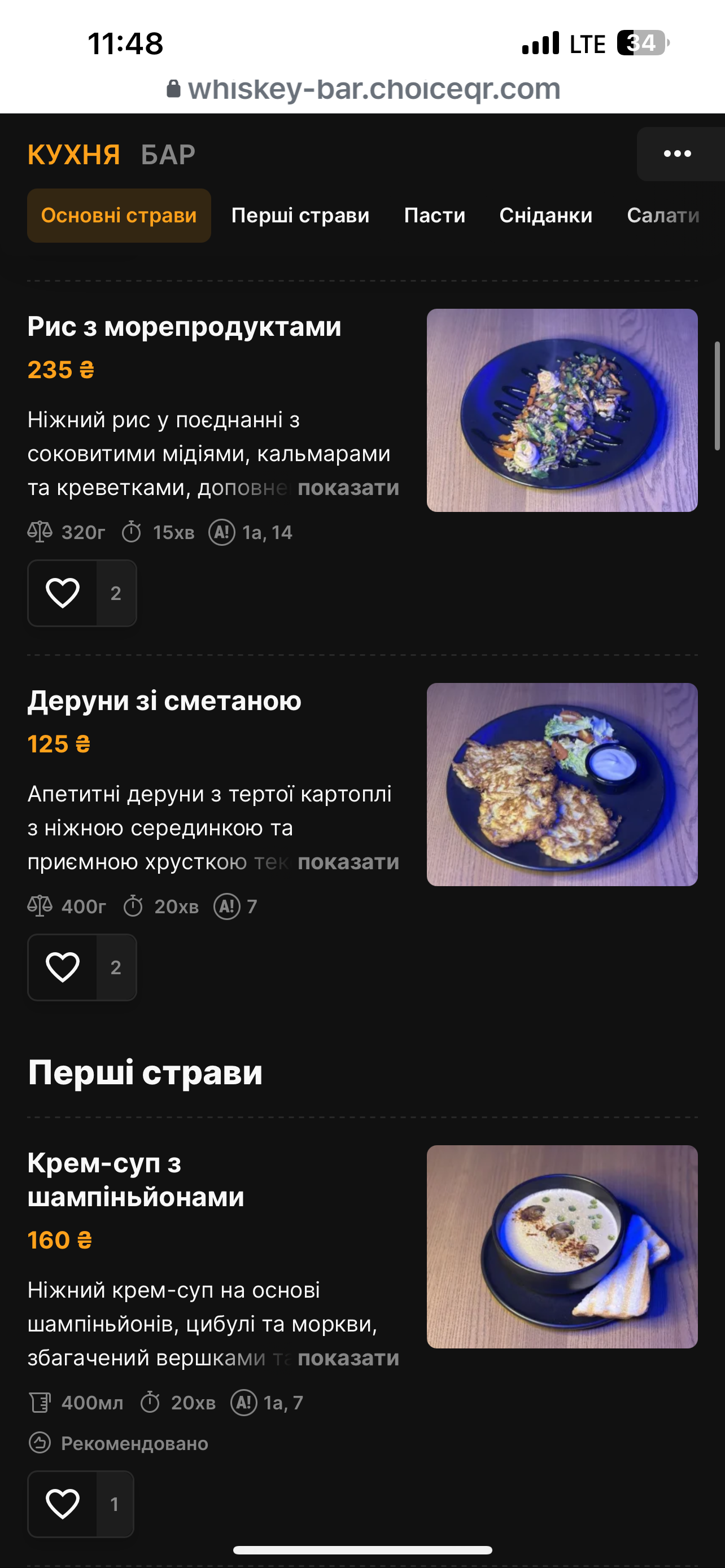Open the Крем-суп з шампіньйонами picture
The height and width of the screenshot is (1568, 725).
click(x=562, y=1247)
